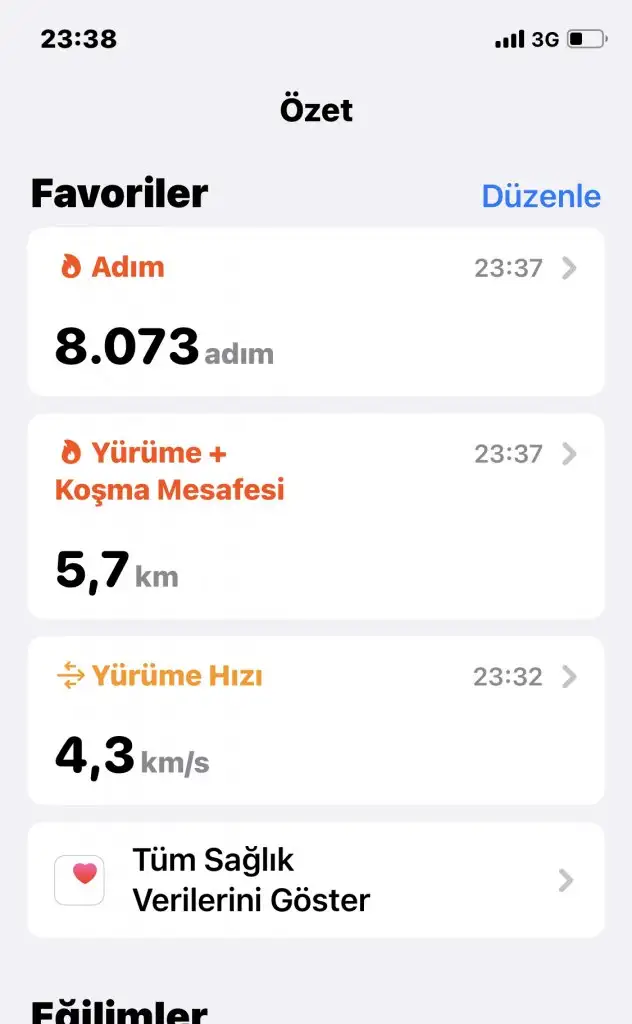
Task: Tap Düzenle to edit favorites
Action: click(x=541, y=196)
